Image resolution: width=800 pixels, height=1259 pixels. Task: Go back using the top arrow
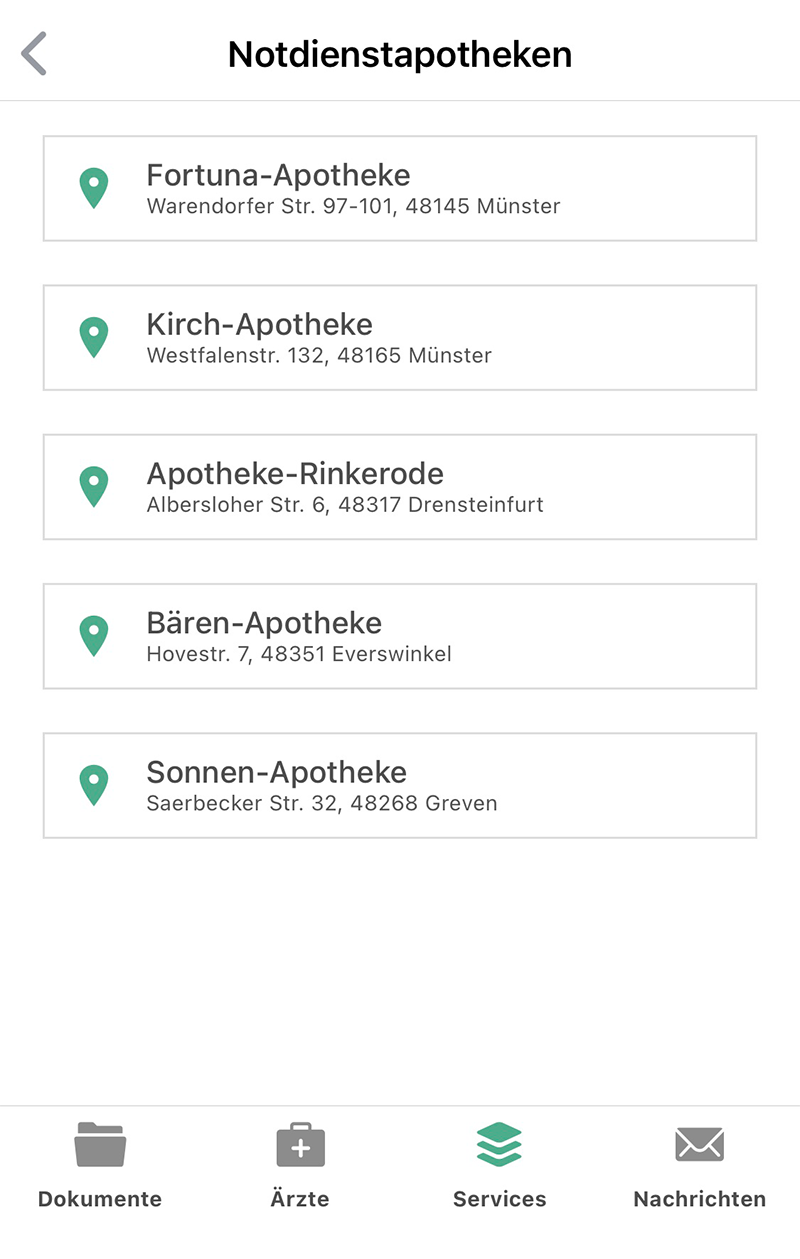pos(34,54)
